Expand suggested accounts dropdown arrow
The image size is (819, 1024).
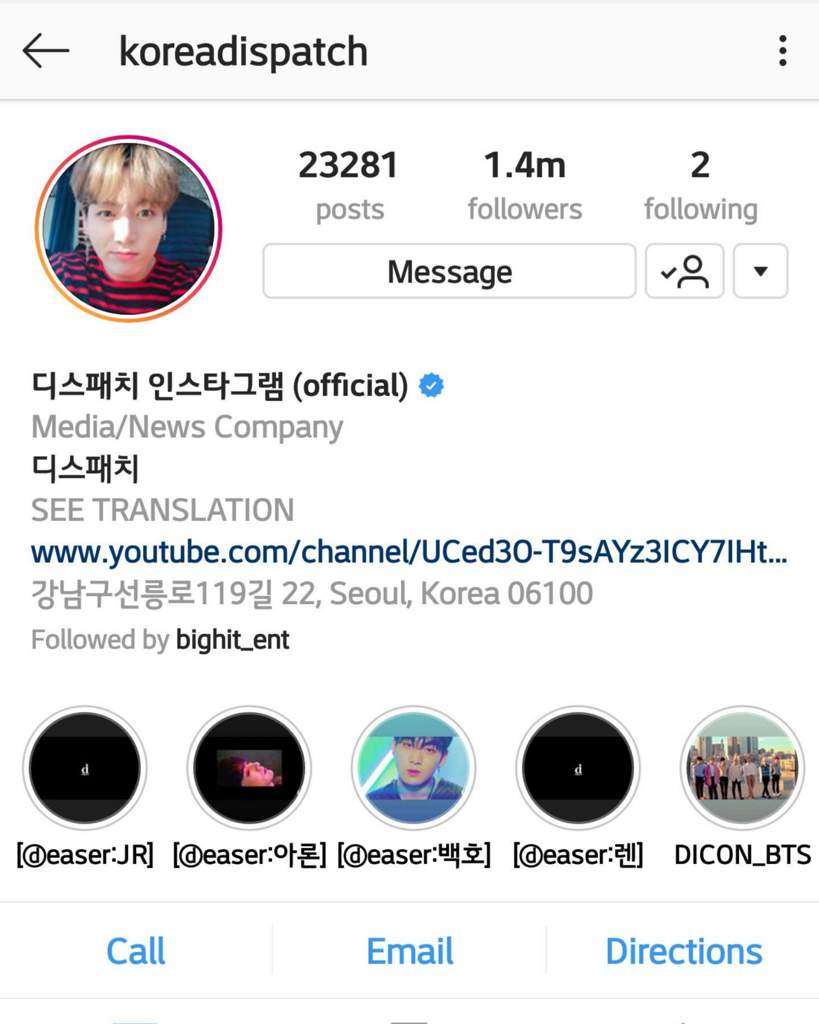(x=760, y=272)
